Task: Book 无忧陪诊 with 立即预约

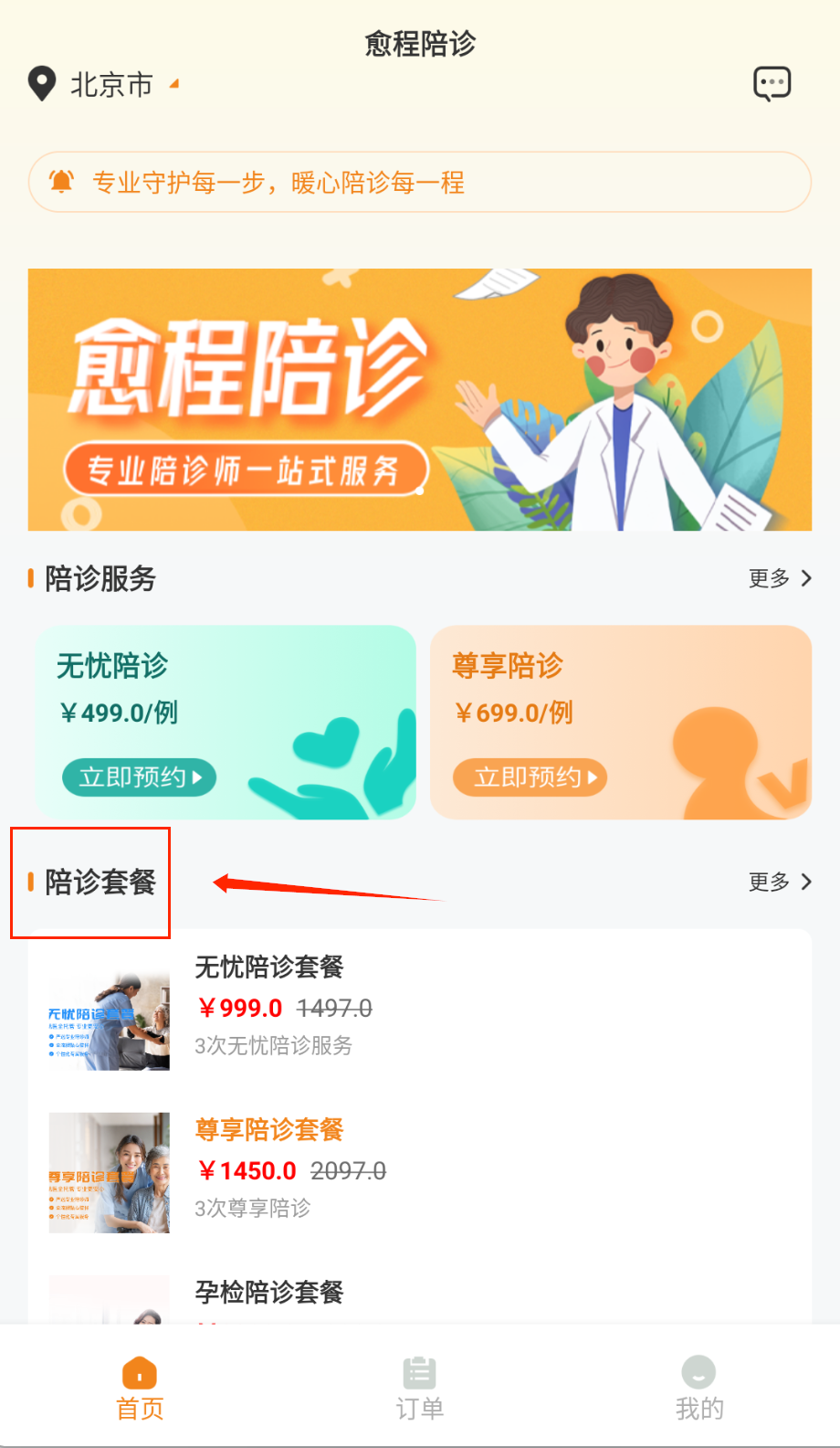Action: coord(139,777)
